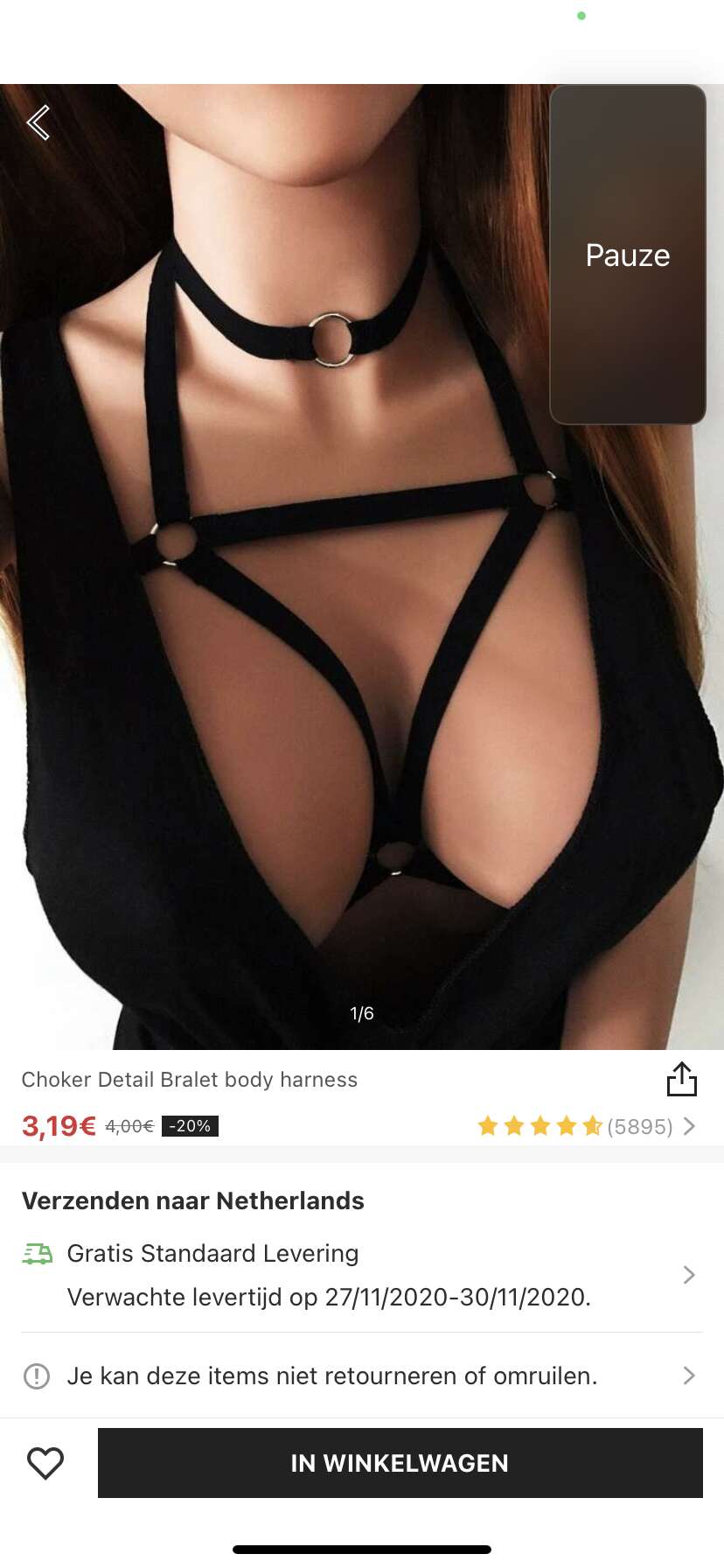Open Gratis Standaard Levering details
Screen dimensions: 724x1568
click(362, 1274)
